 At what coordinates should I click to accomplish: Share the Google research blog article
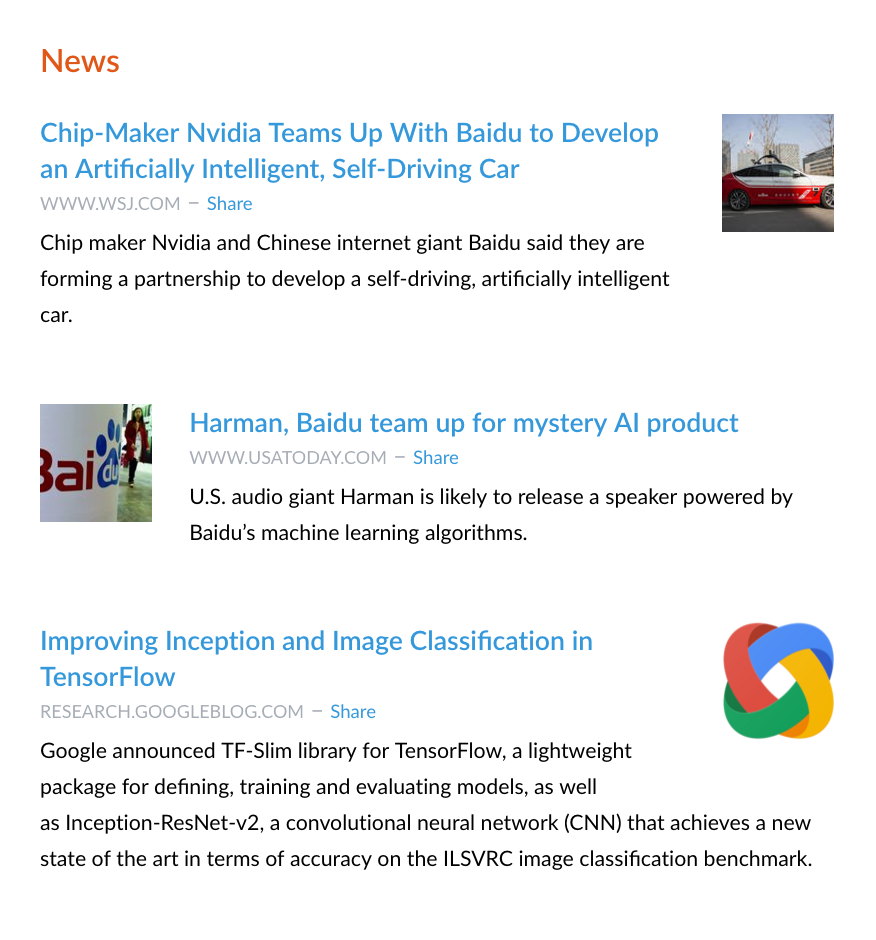[353, 712]
